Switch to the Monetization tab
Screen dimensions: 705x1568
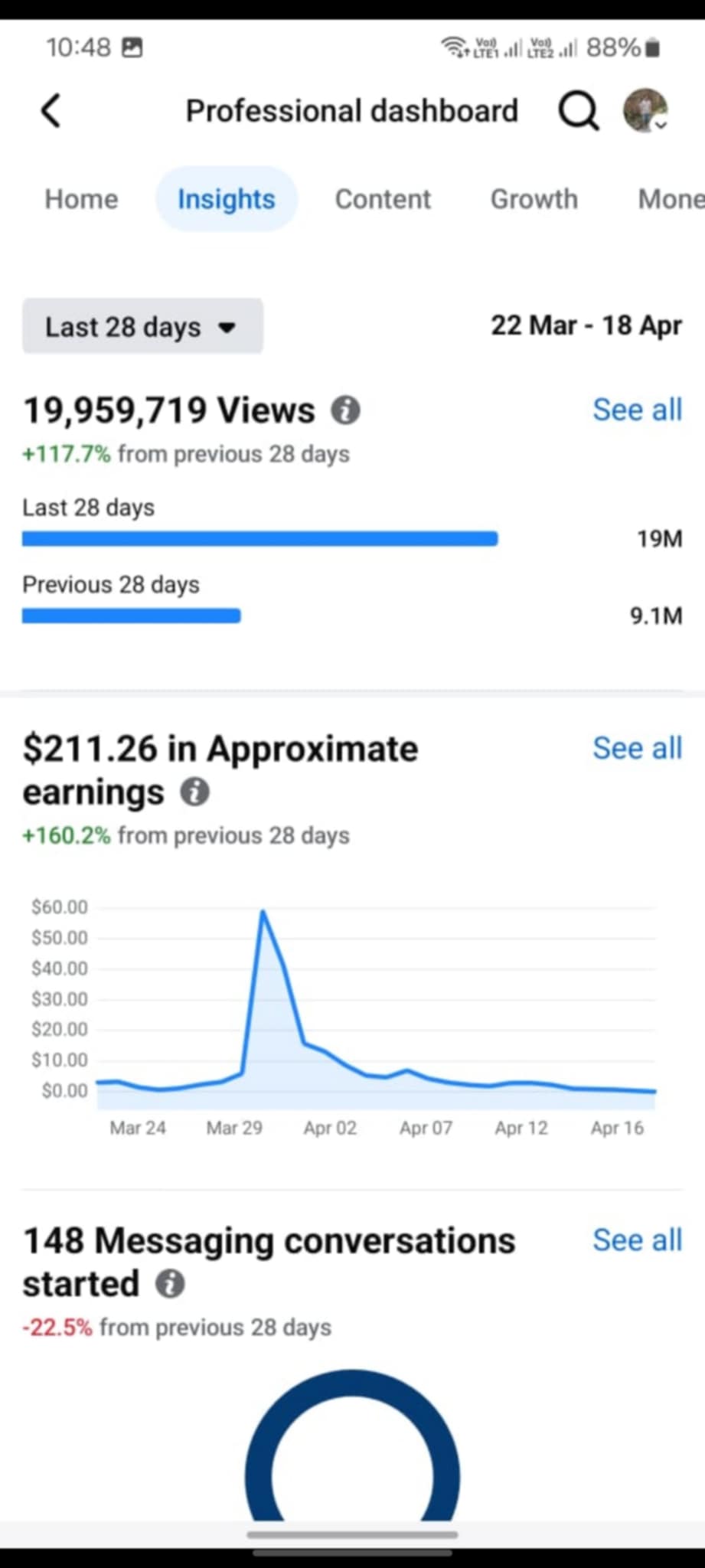pyautogui.click(x=671, y=199)
